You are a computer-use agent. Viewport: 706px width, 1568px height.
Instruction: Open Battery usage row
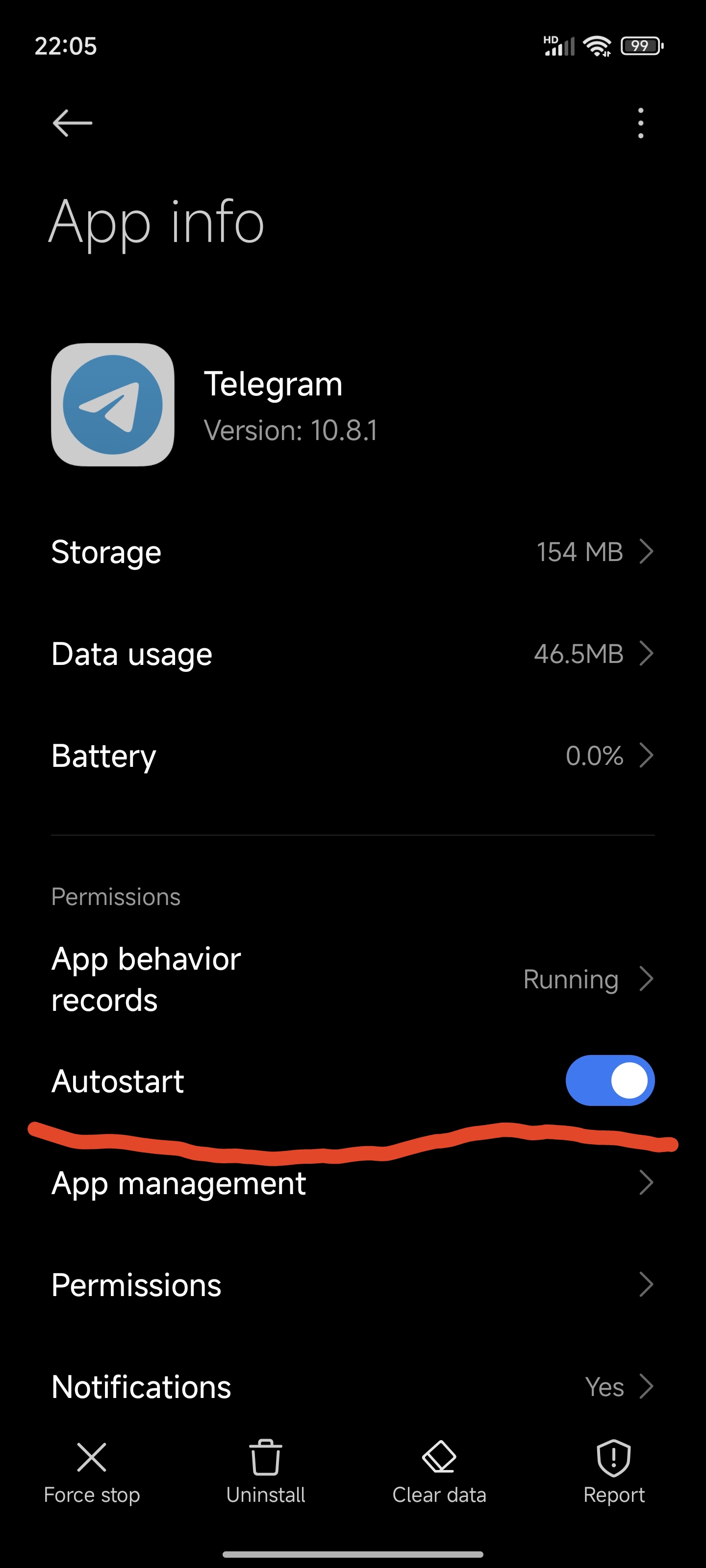(x=353, y=756)
